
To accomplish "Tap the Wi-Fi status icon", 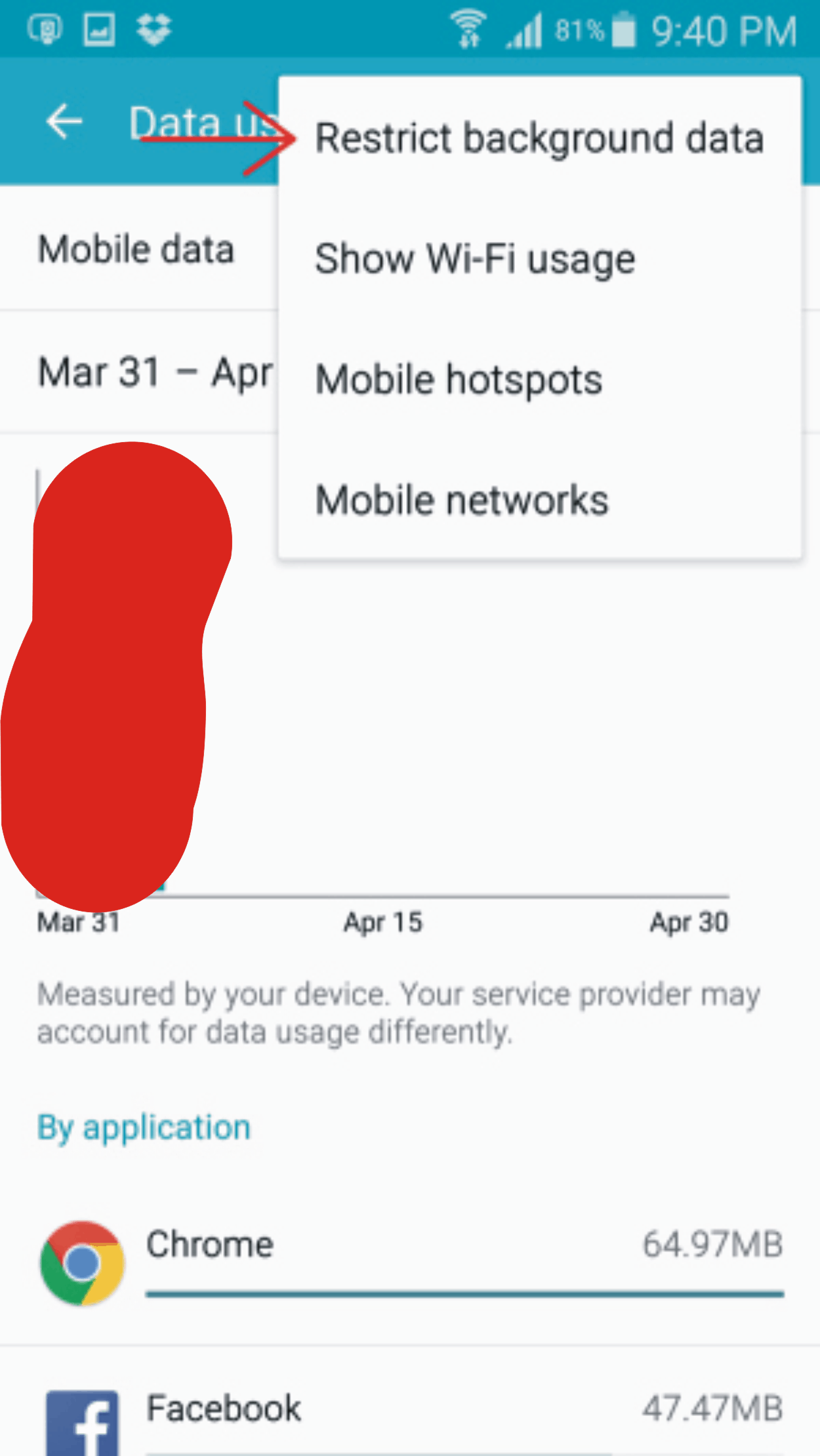I will [468, 30].
